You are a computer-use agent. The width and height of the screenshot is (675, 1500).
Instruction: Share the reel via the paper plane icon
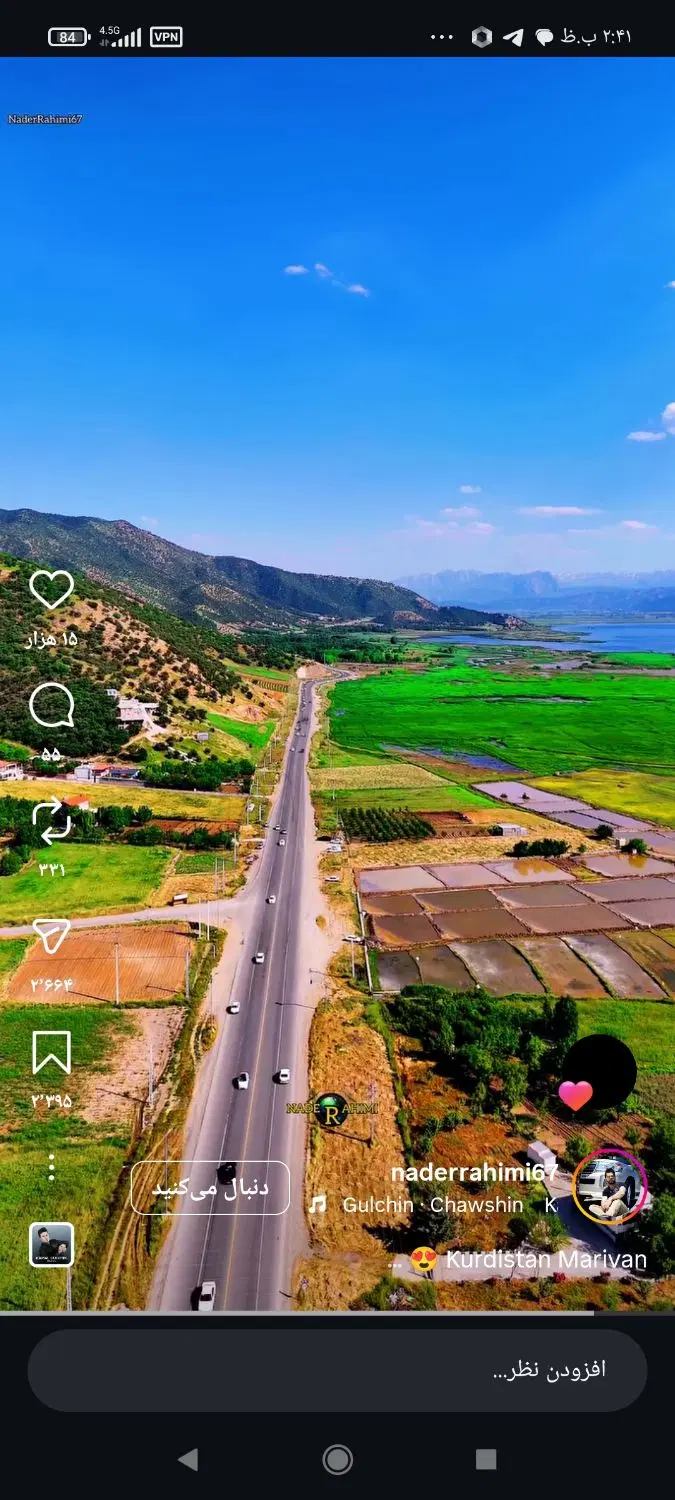click(51, 937)
